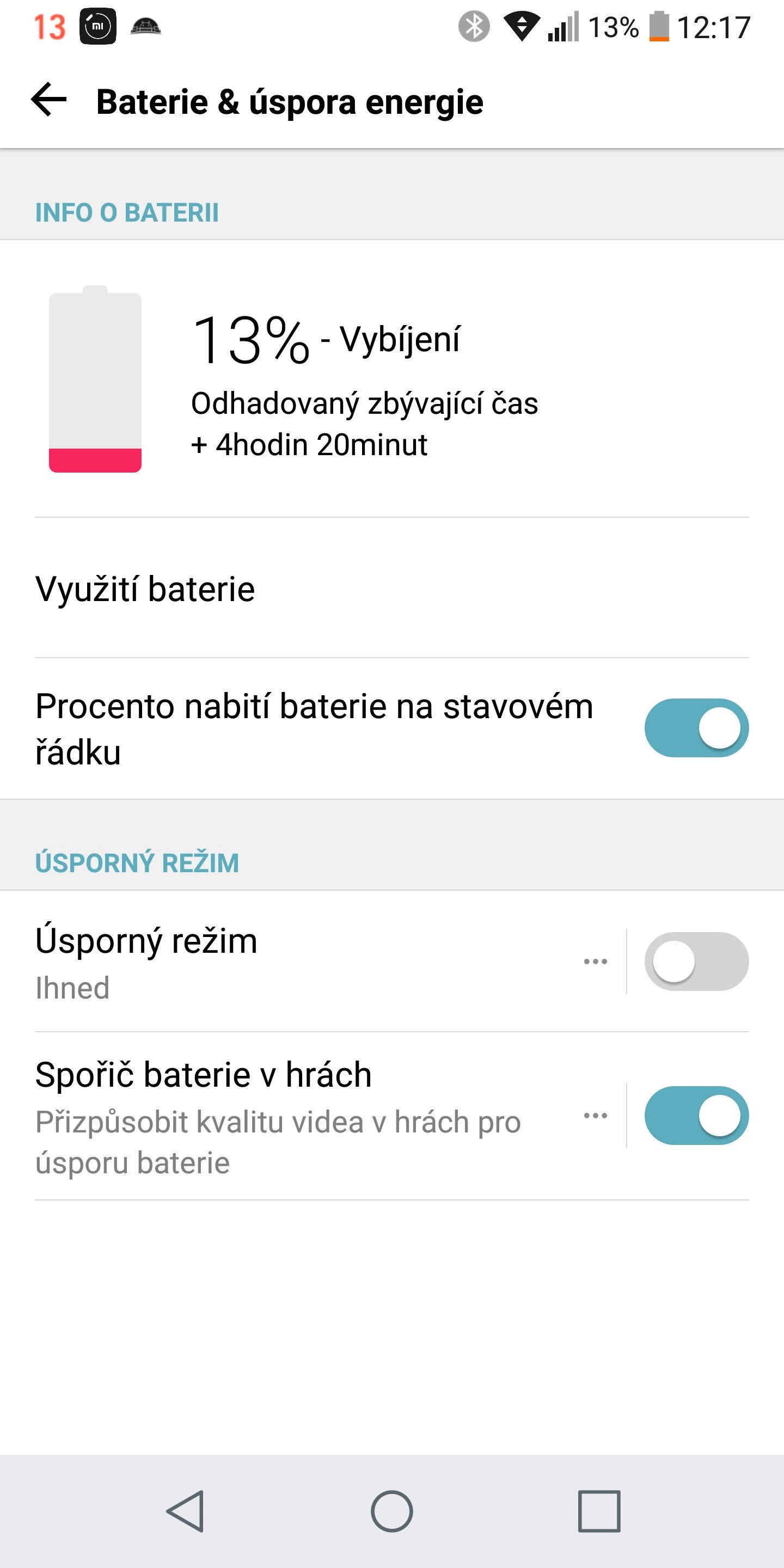Open Úsporný režim settings row
Image resolution: width=784 pixels, height=1568 pixels.
[x=304, y=961]
